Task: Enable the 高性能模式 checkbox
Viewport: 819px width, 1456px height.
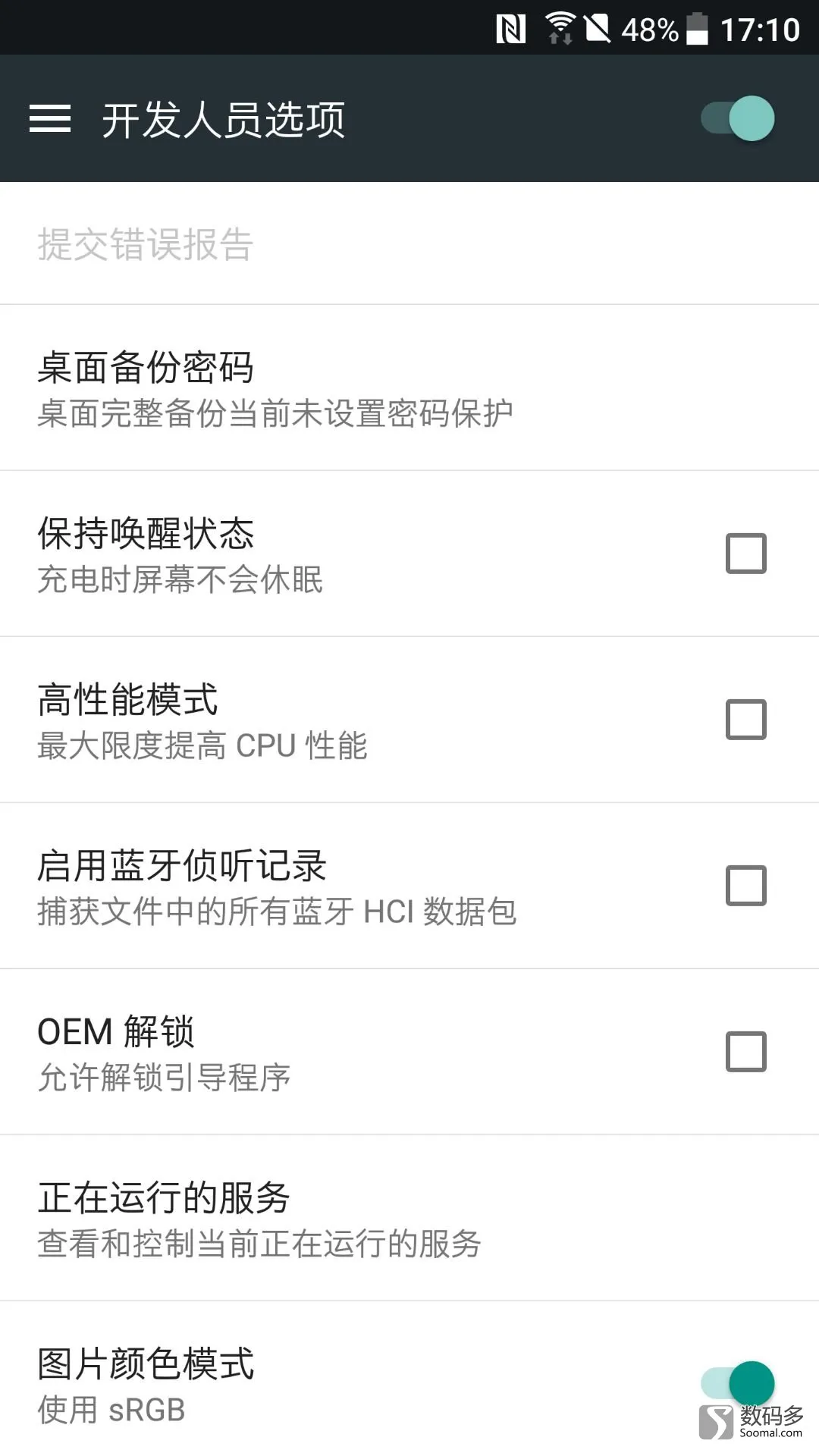Action: pyautogui.click(x=746, y=720)
